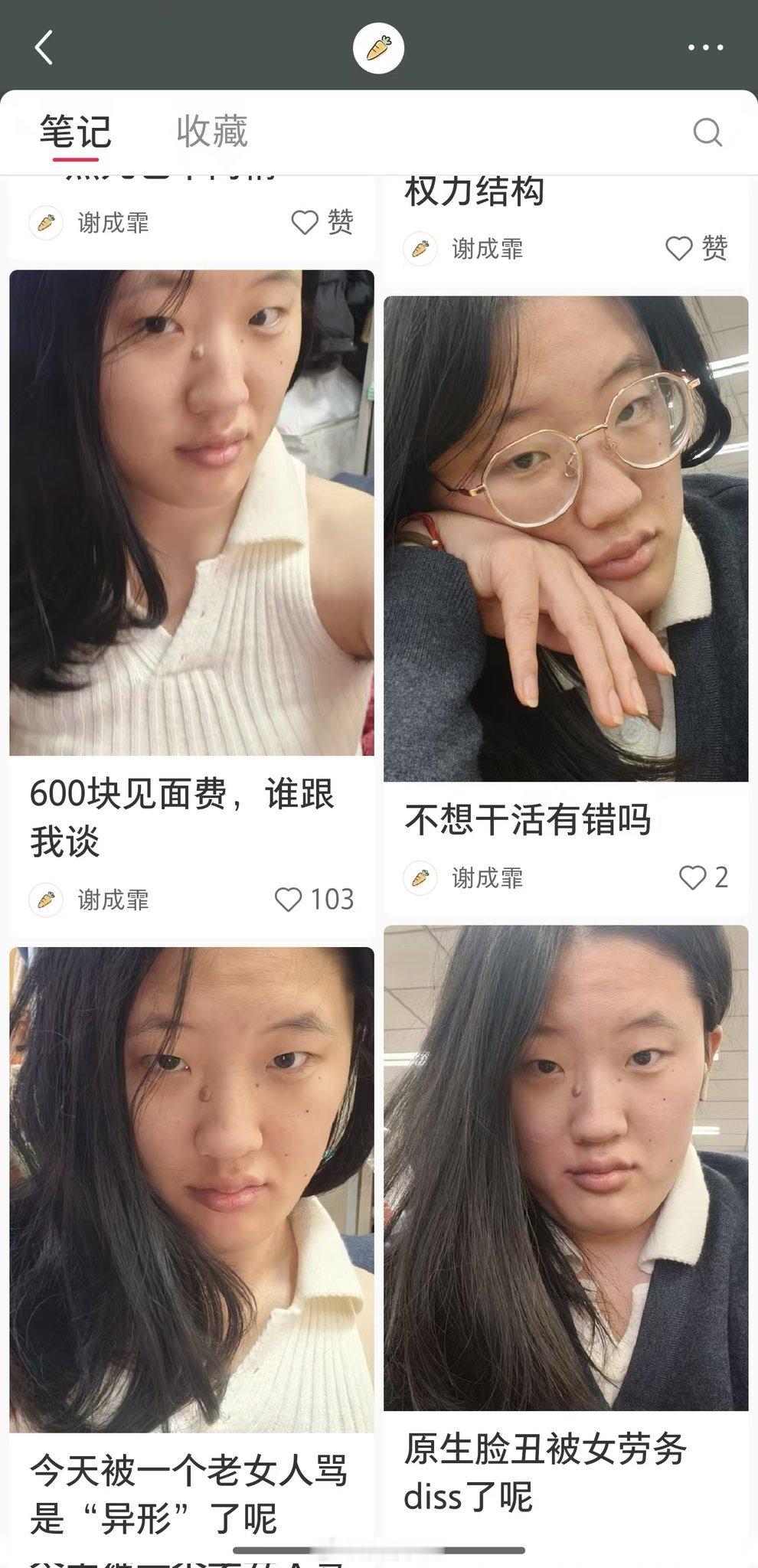Open the carrot profile avatar at top center
The width and height of the screenshot is (758, 1568).
pos(379,47)
